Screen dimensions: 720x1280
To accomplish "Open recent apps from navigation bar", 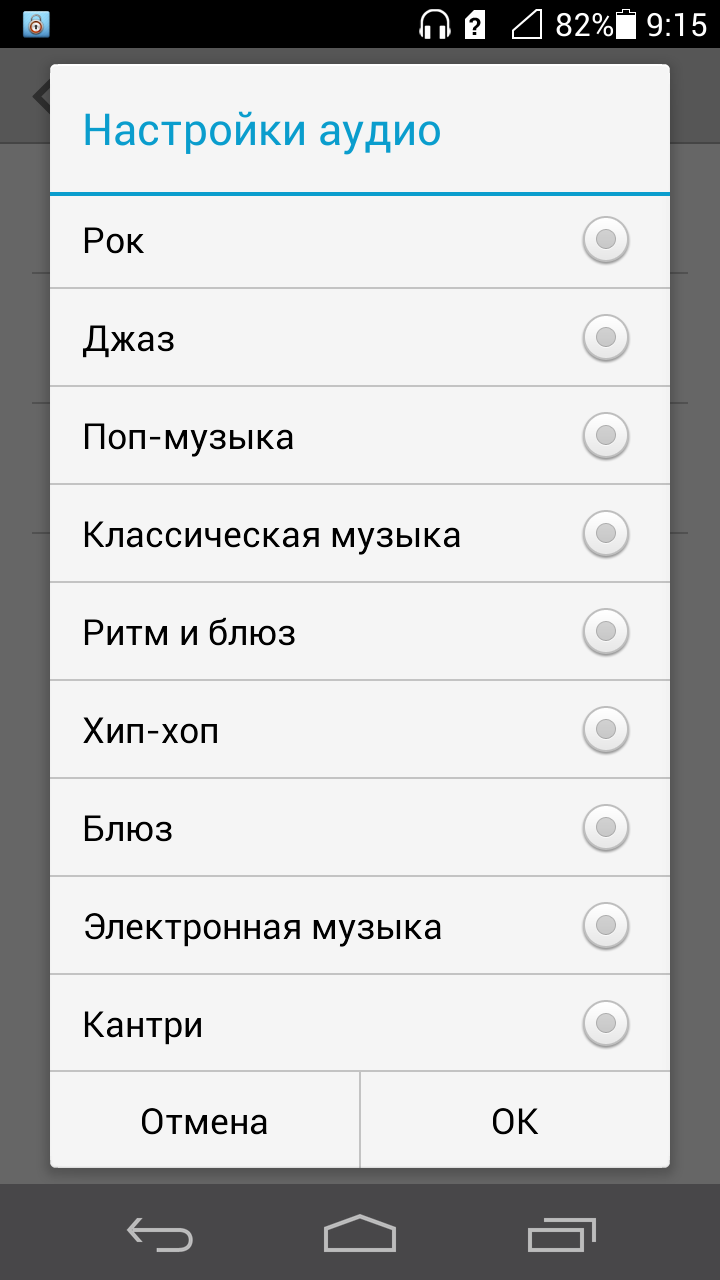I will click(x=562, y=1233).
